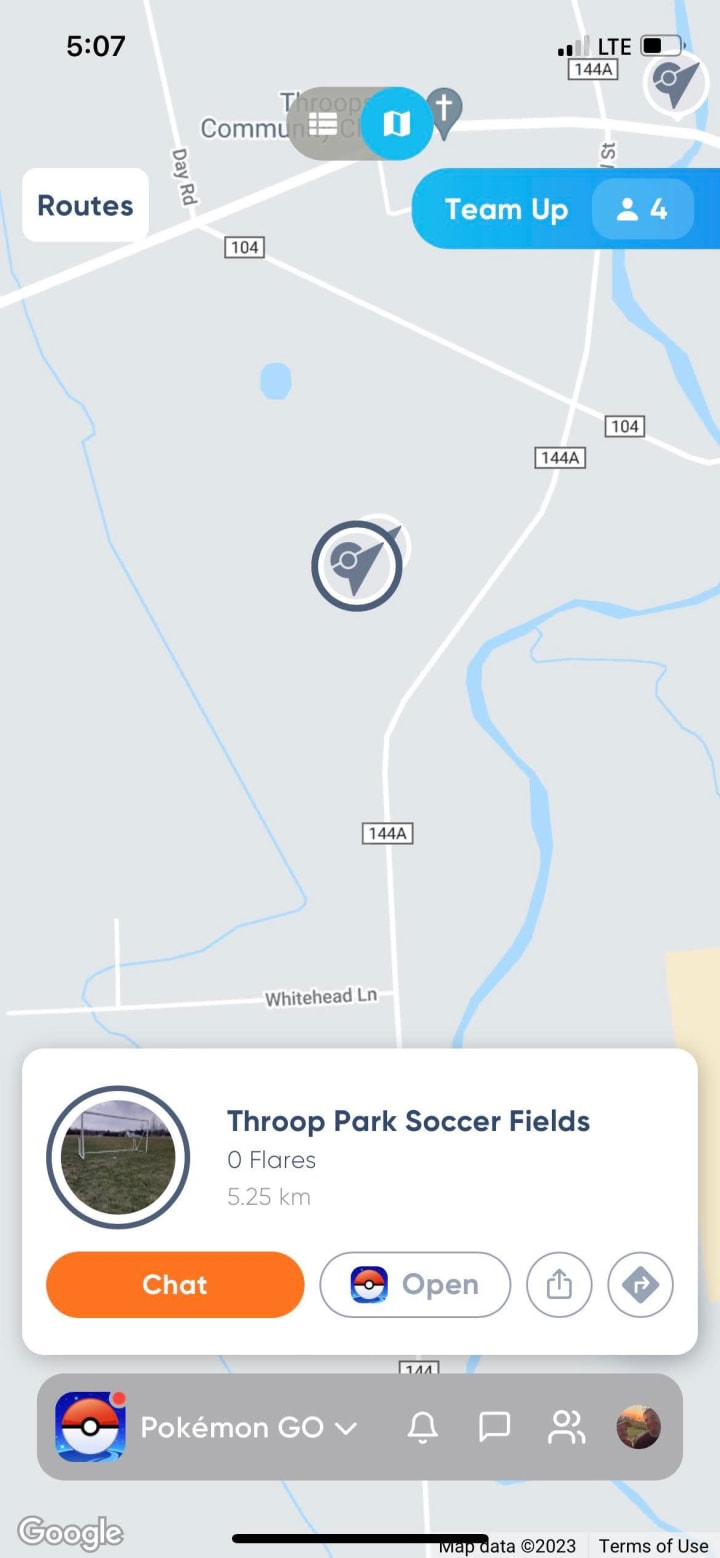Tap the gym marker near the LTE indicator
Image resolution: width=720 pixels, height=1558 pixels.
point(676,84)
